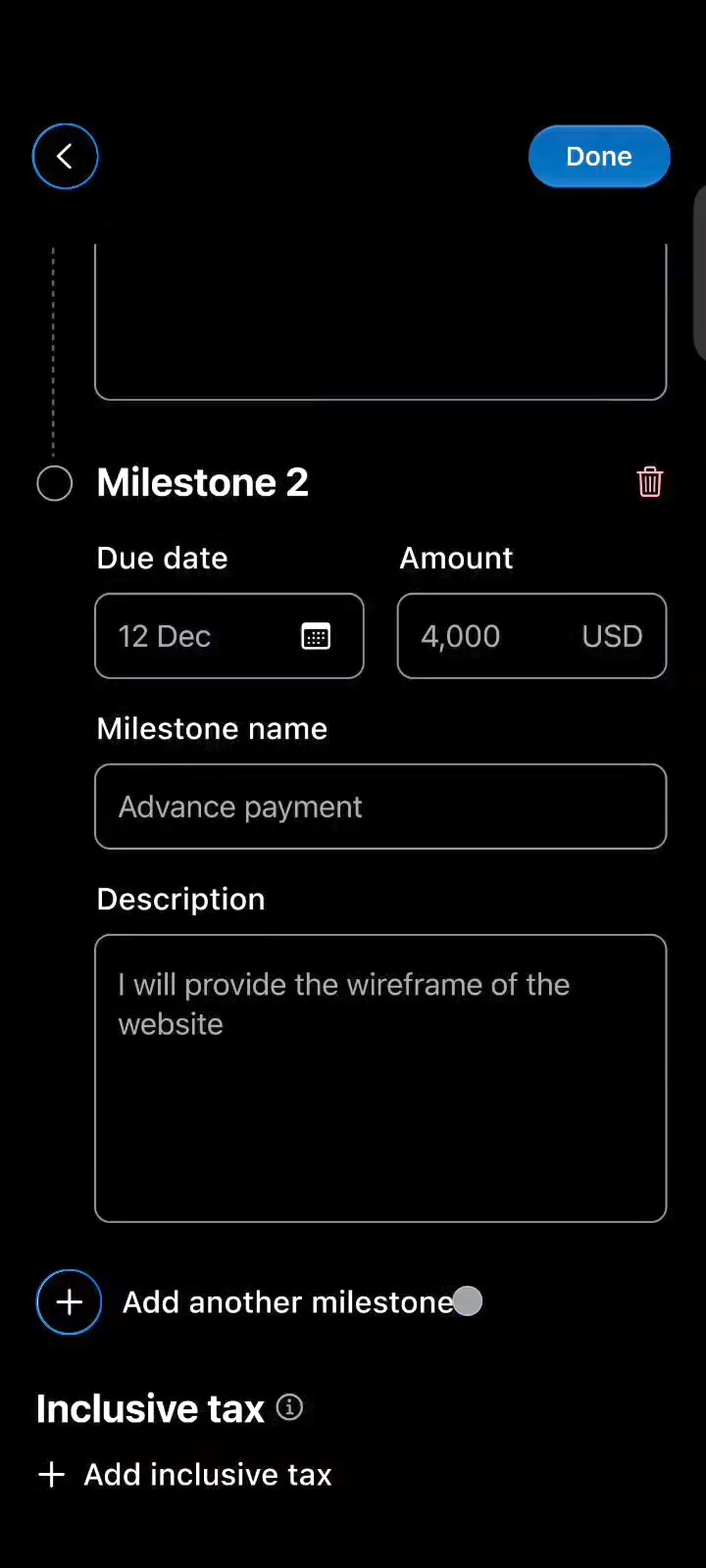Edit the Milestone 2 description box
Screen dimensions: 706x1568
380,1078
